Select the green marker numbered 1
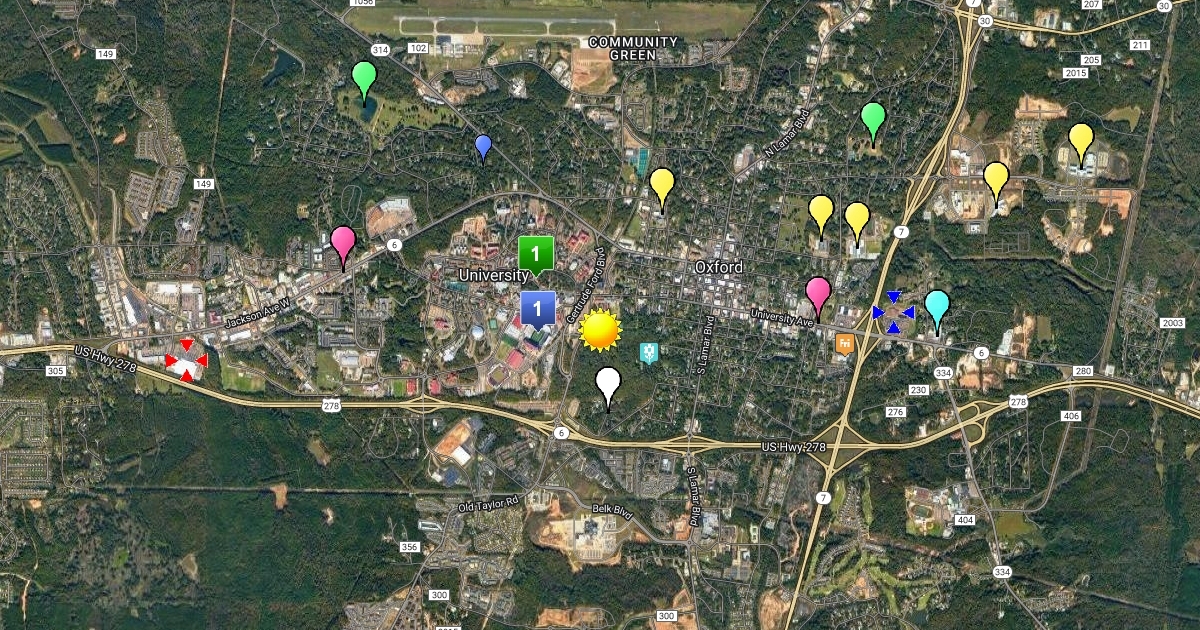Image resolution: width=1200 pixels, height=630 pixels. click(536, 252)
